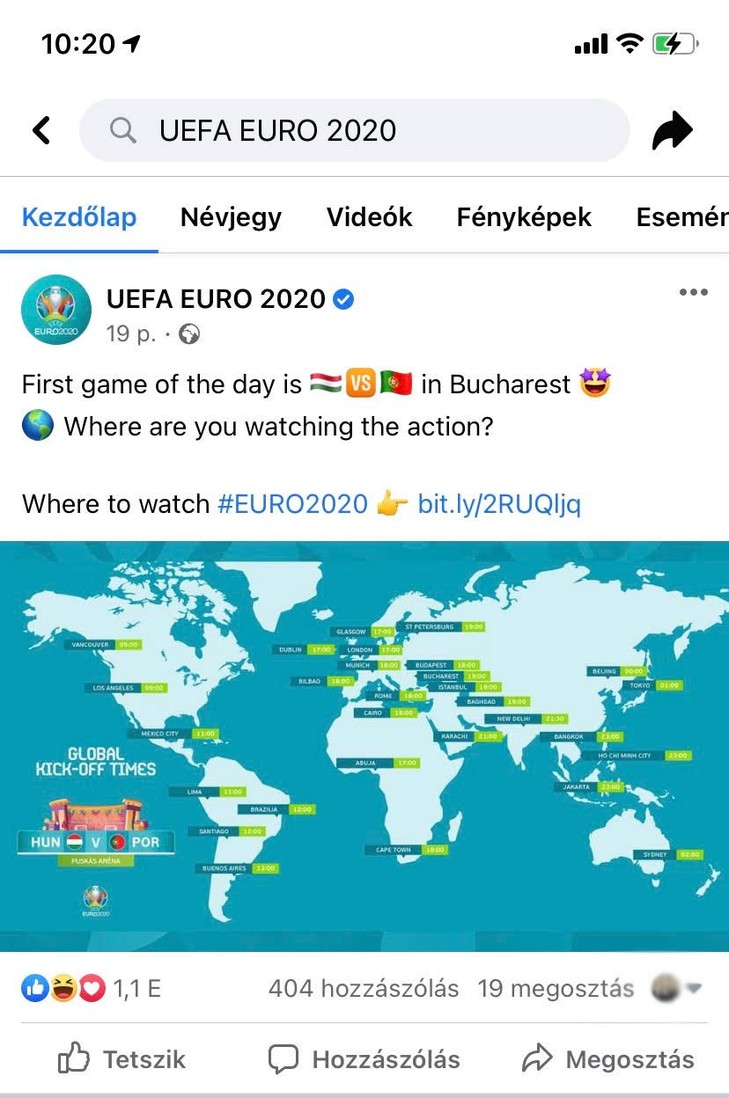The width and height of the screenshot is (729, 1098).
Task: View the 1,1 E reactions list
Action: (x=91, y=989)
